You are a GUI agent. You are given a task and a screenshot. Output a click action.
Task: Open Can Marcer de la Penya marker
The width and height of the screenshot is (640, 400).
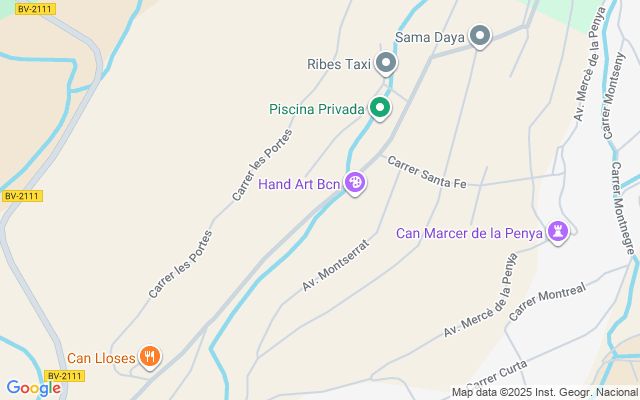click(x=558, y=233)
